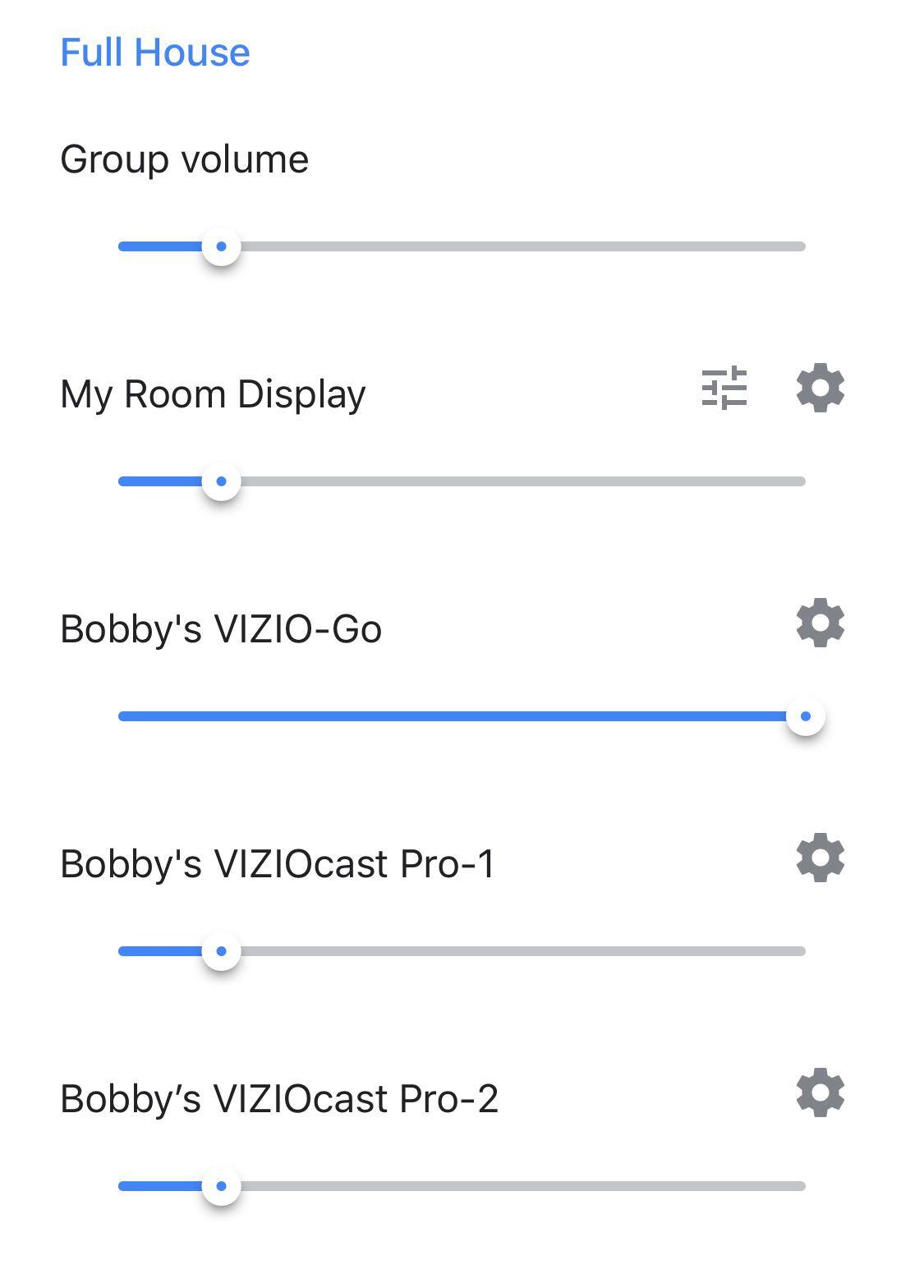Open settings gear for Bobby's VIZIO-Go
Viewport: 924px width, 1288px height.
pos(821,623)
